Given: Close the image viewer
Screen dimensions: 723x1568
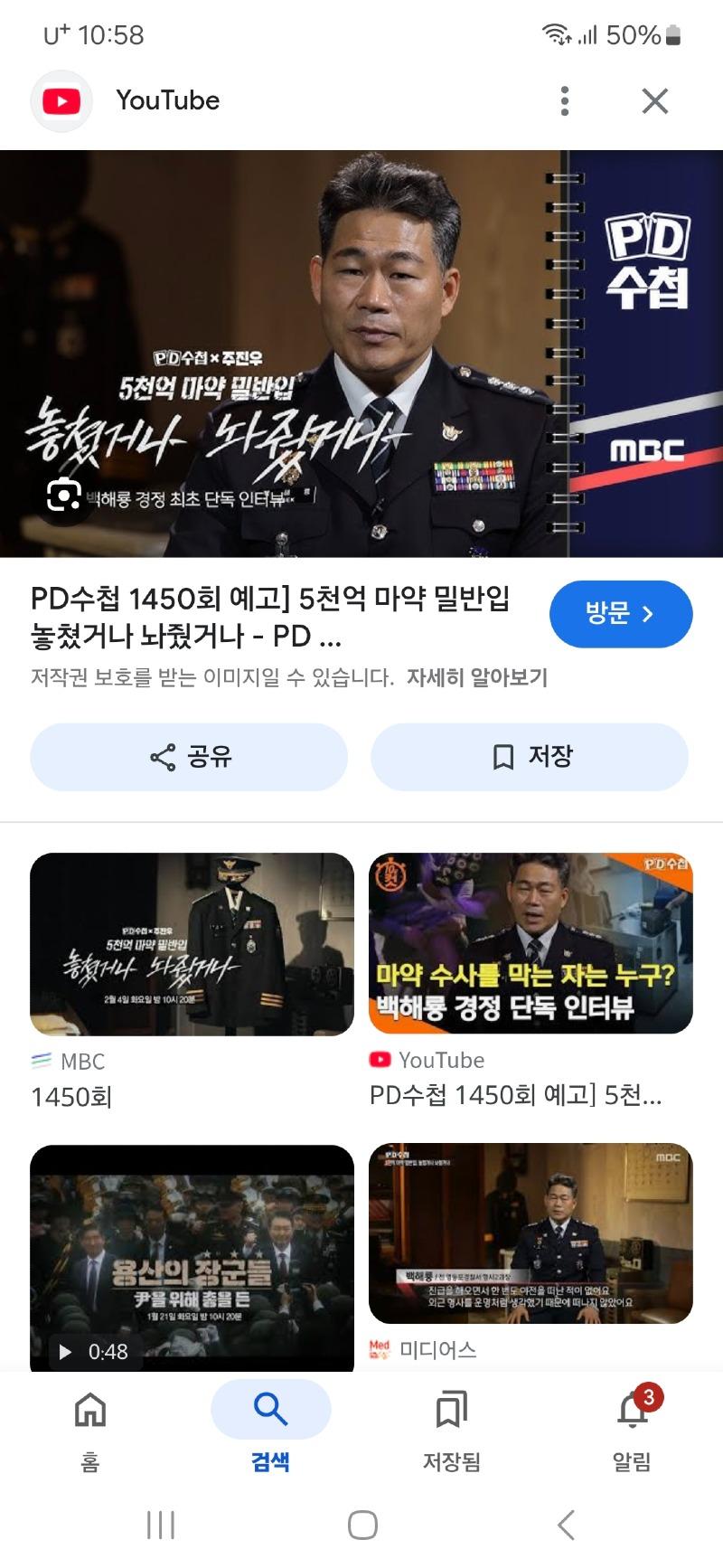Looking at the screenshot, I should (x=654, y=100).
